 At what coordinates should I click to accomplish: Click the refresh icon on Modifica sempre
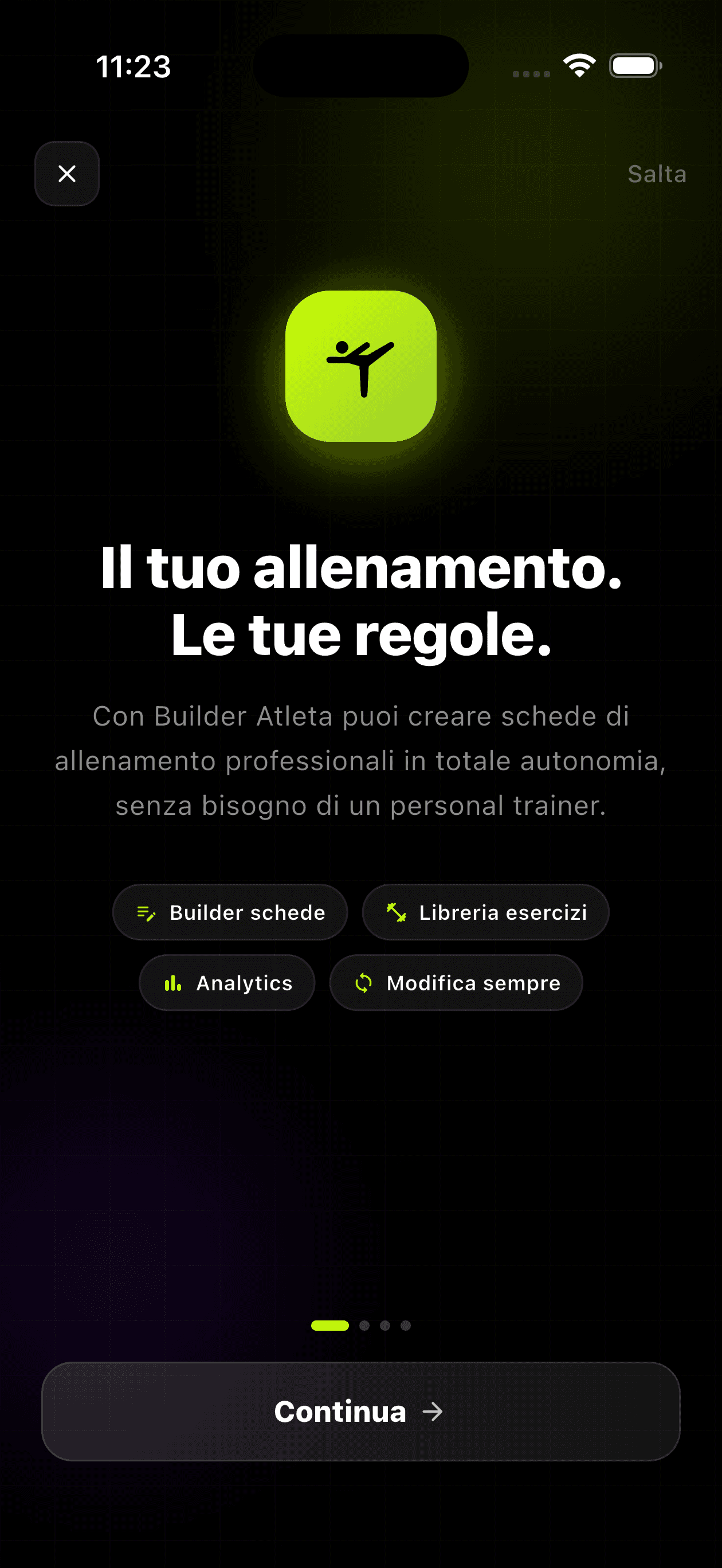pos(363,982)
